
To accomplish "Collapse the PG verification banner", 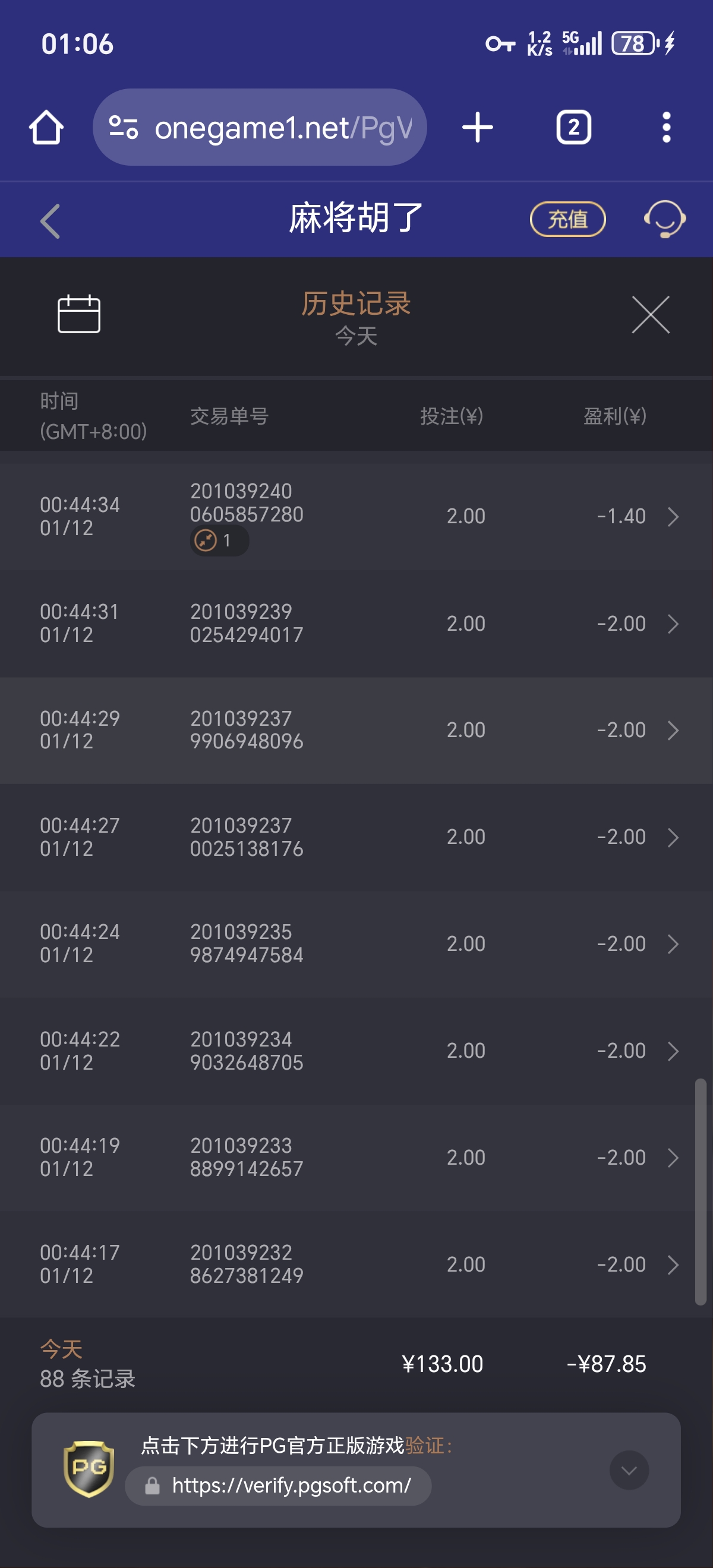I will (x=629, y=1471).
